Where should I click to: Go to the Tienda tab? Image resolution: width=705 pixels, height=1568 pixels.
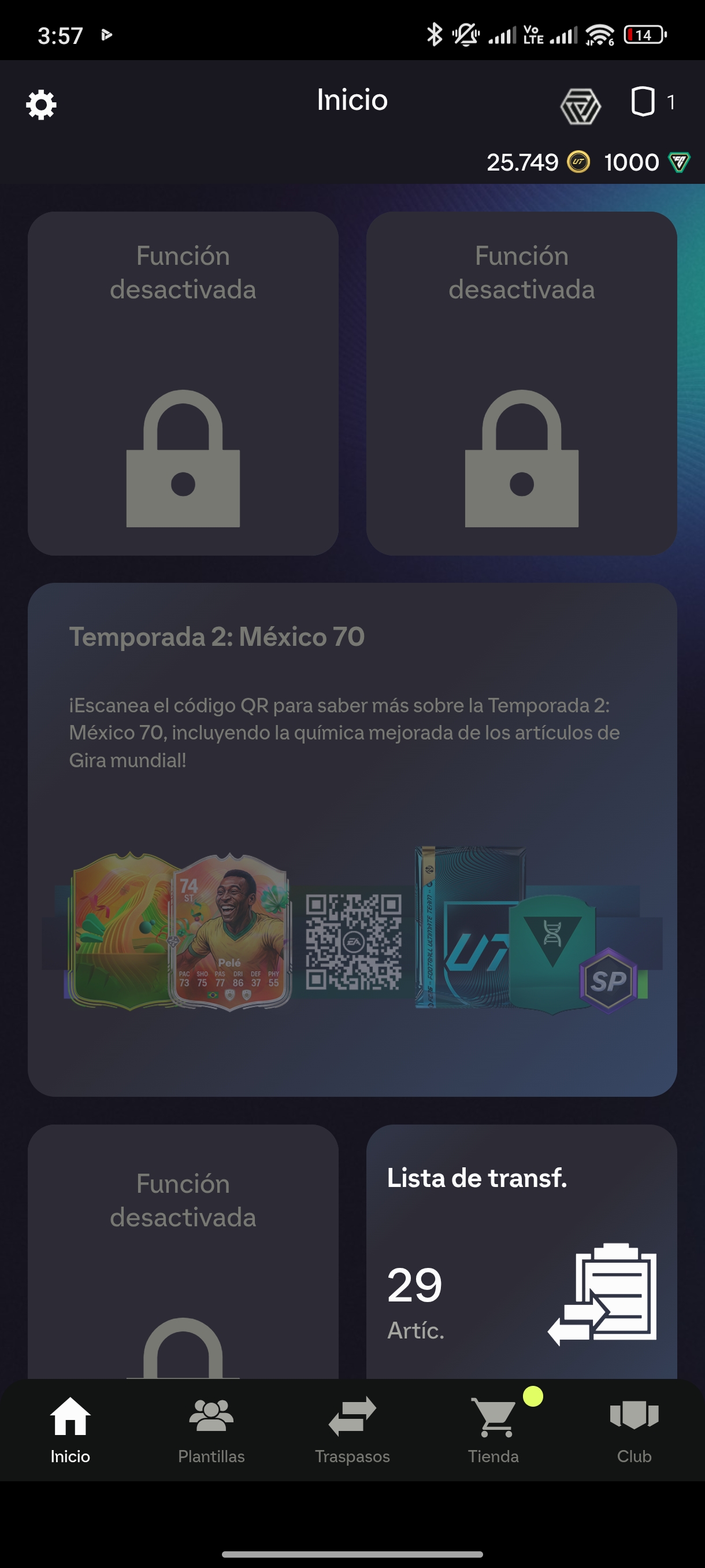(493, 1429)
